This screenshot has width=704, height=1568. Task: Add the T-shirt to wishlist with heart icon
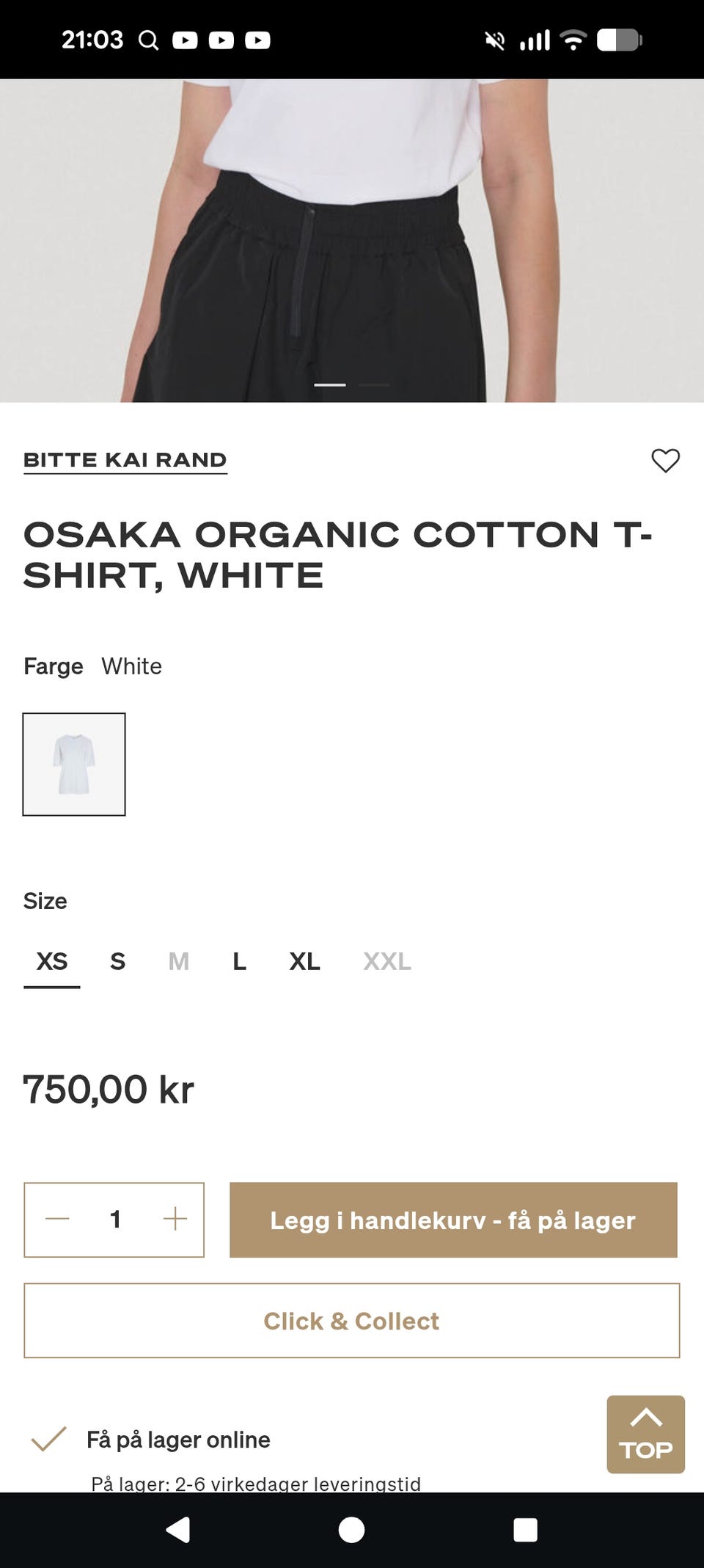point(665,461)
